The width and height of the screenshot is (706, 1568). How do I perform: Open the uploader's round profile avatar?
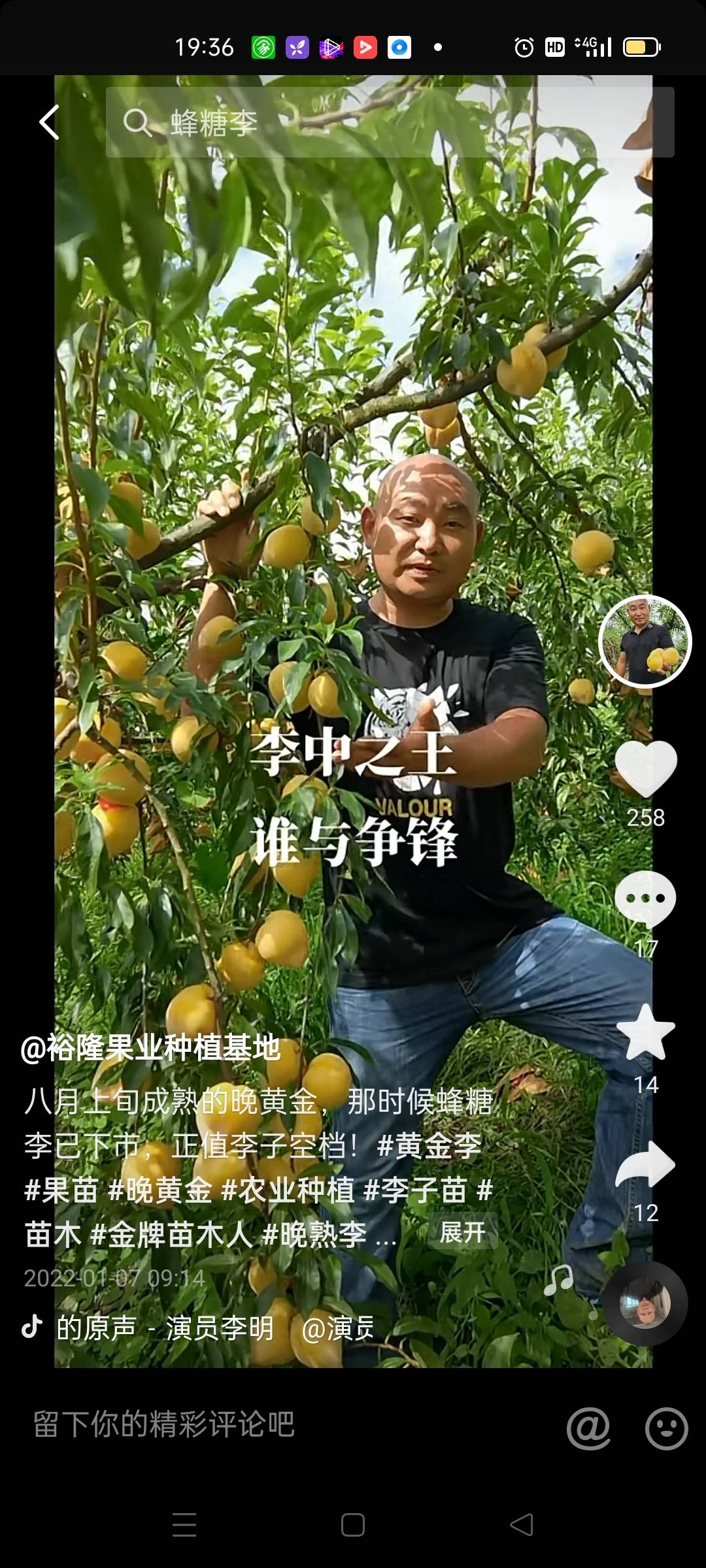pyautogui.click(x=645, y=641)
